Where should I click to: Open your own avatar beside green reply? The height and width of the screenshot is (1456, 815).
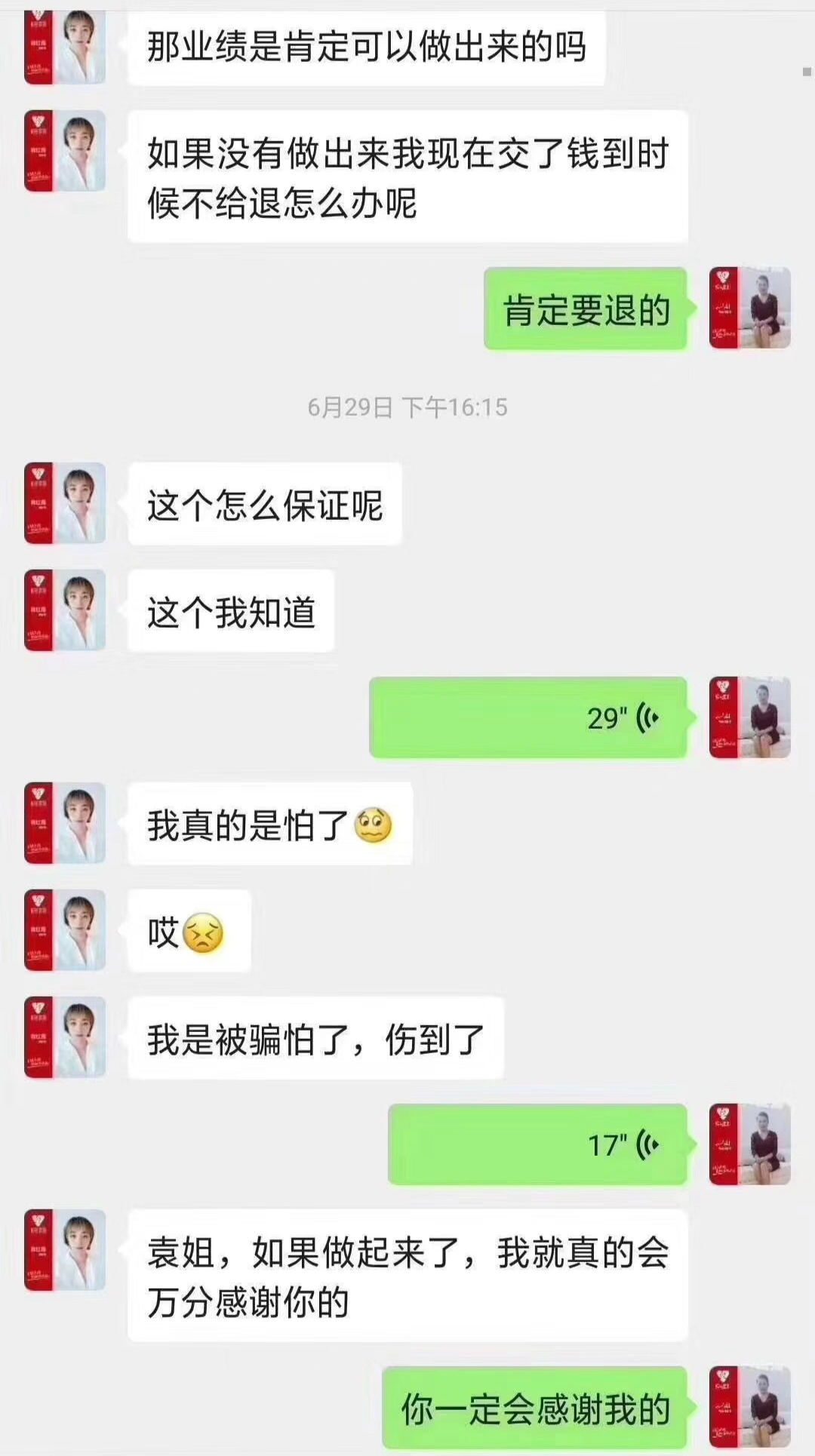pos(751,309)
